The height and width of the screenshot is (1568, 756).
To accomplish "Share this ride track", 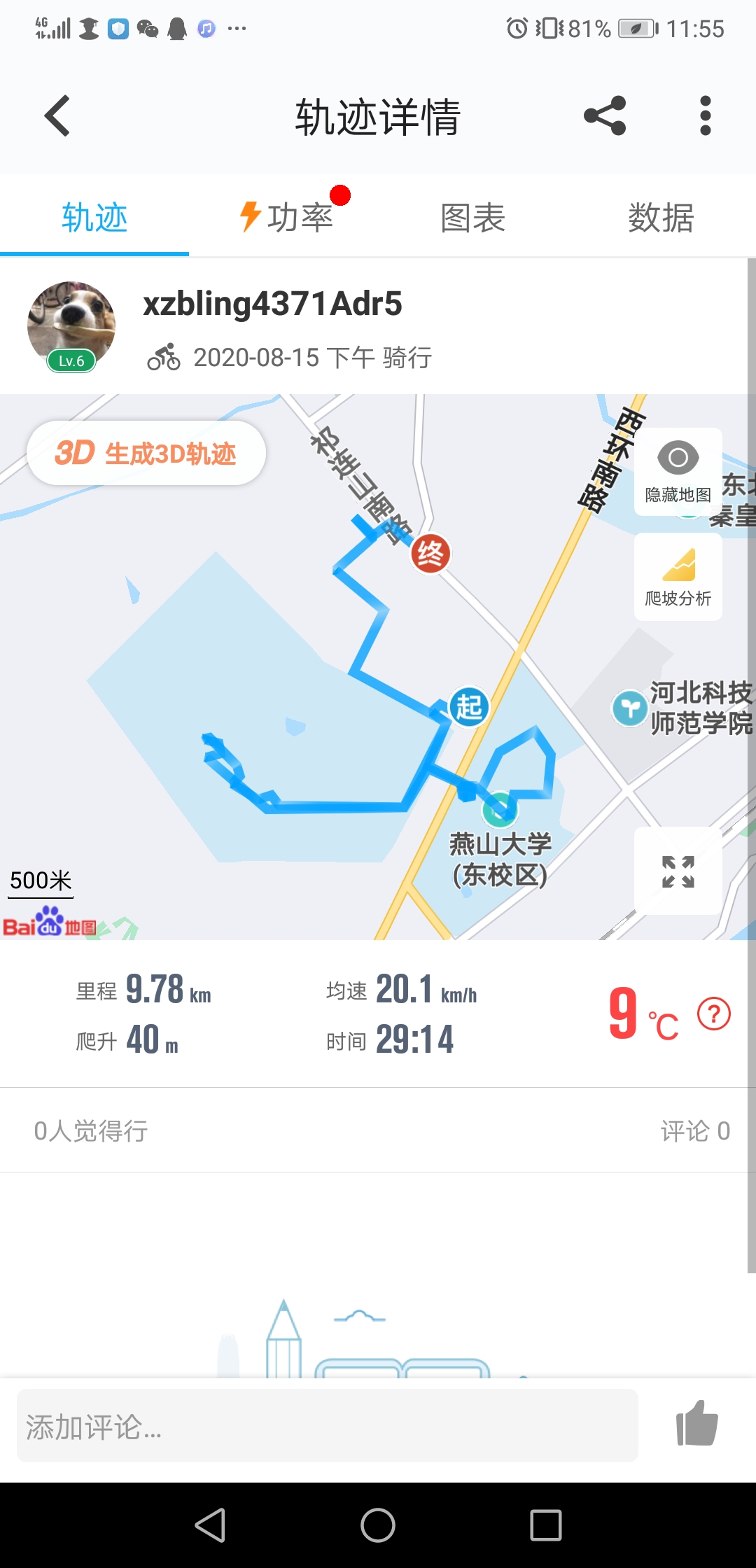I will tap(605, 115).
